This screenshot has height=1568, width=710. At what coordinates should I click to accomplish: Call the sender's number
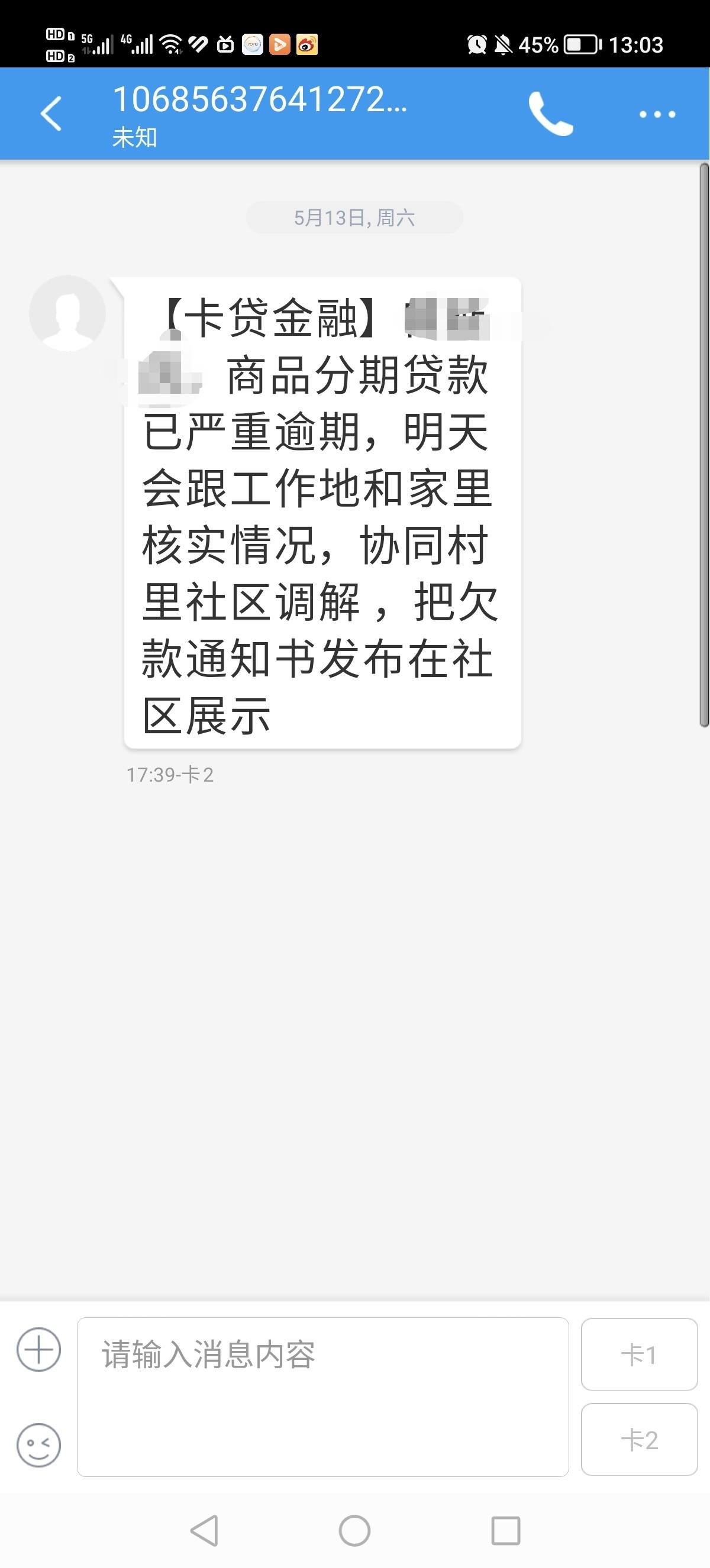(550, 114)
